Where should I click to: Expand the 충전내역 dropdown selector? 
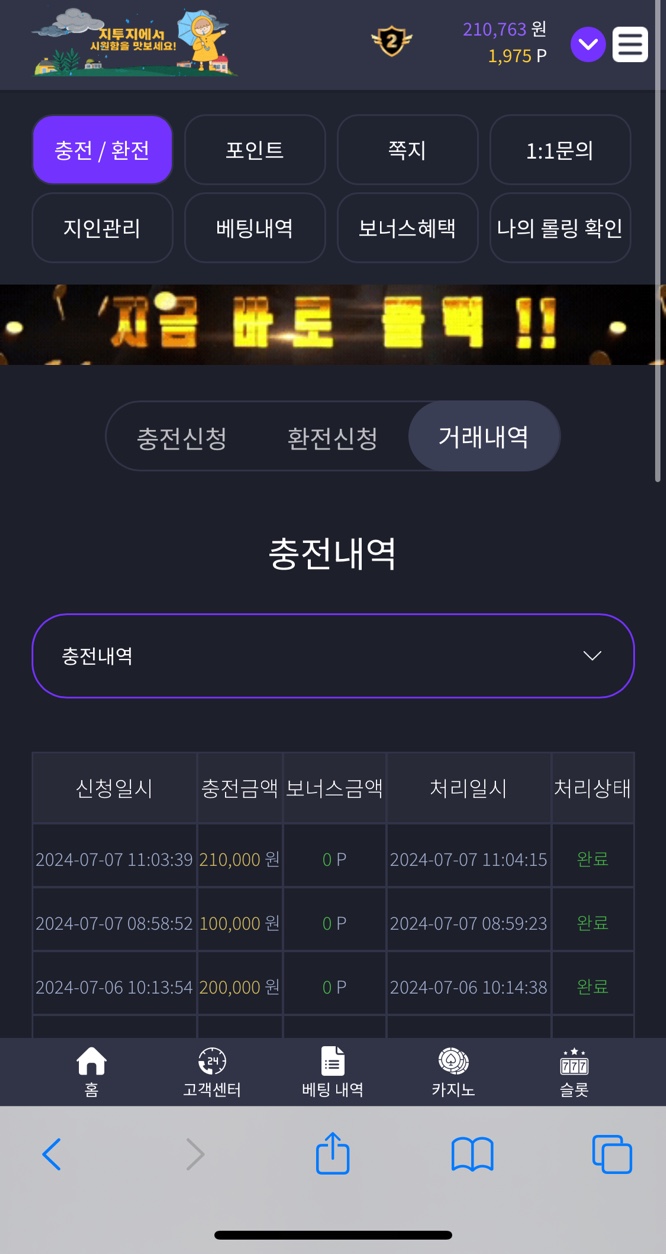pos(333,656)
